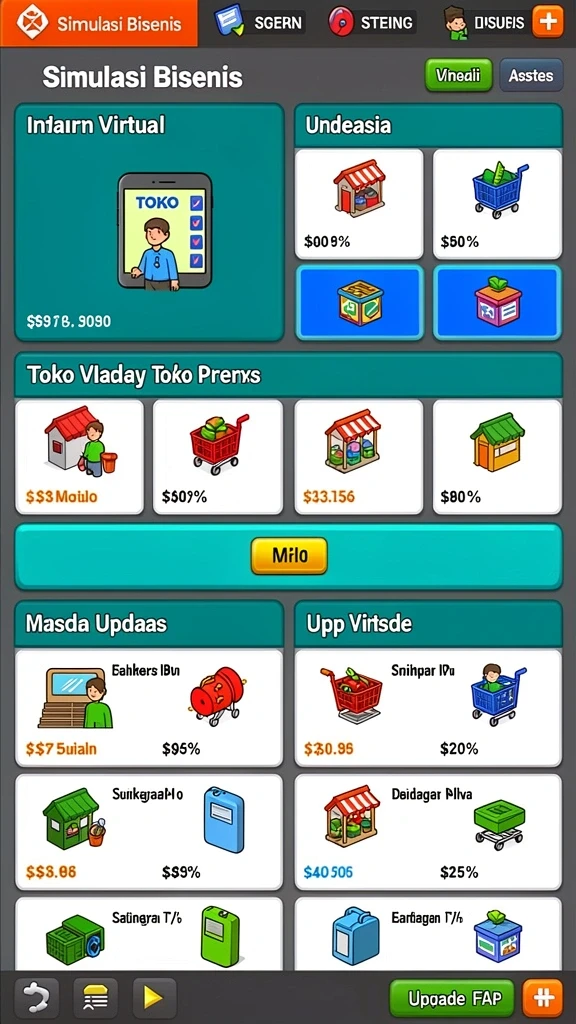Open the list icon in bottom bar
Screen dimensions: 576x1024
coord(95,997)
